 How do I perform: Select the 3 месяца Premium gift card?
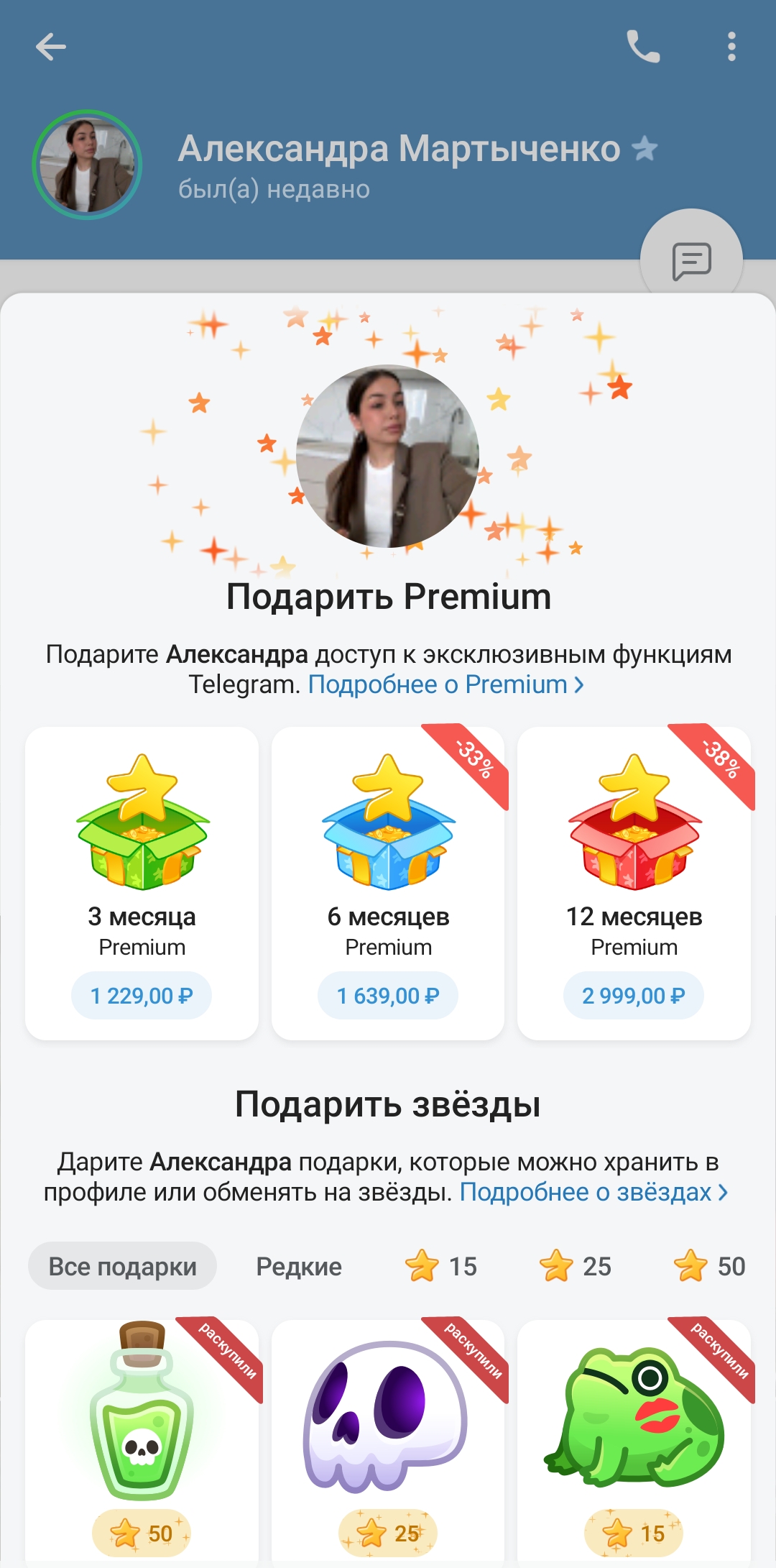(x=142, y=883)
